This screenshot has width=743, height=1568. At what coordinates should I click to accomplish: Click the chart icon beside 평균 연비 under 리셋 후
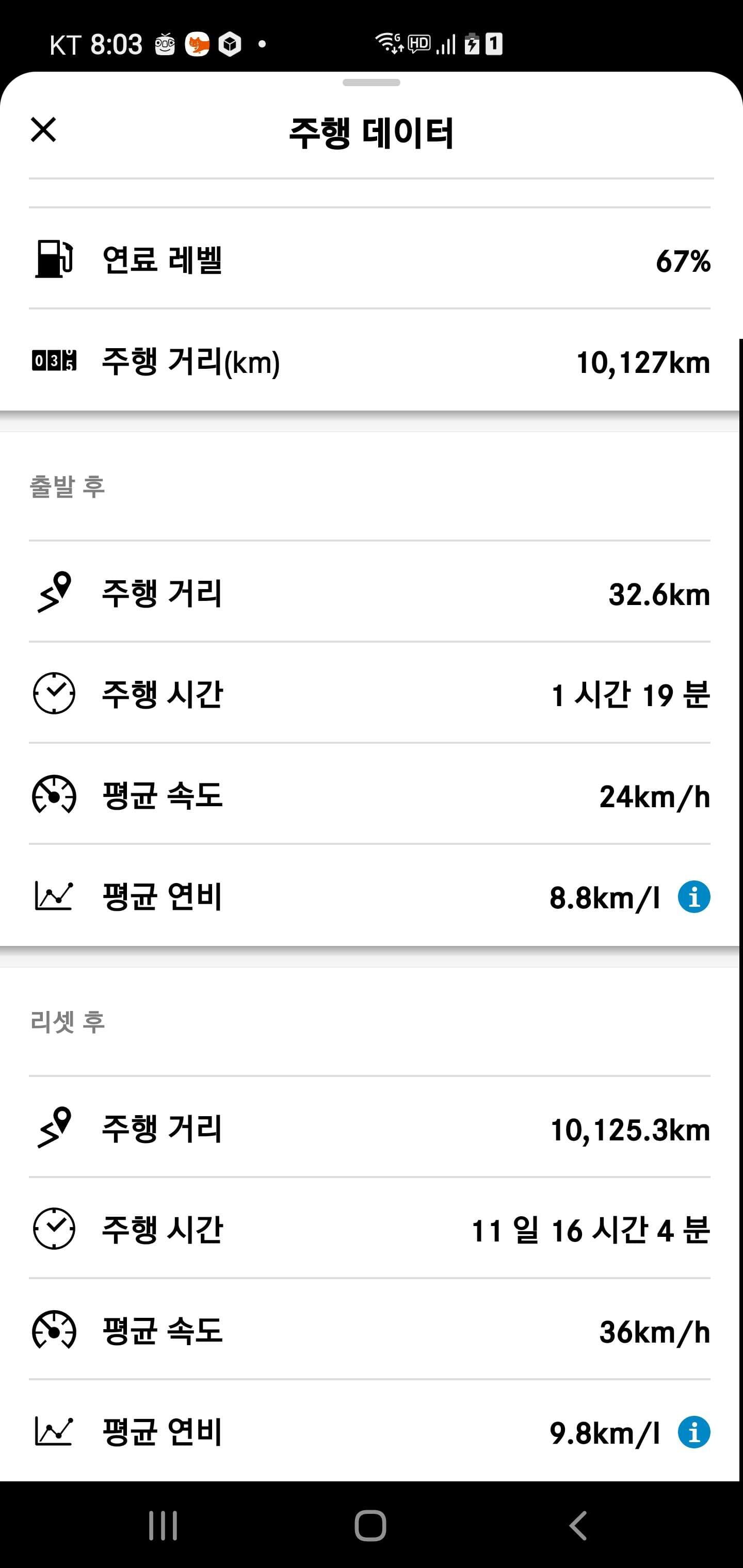point(54,1432)
